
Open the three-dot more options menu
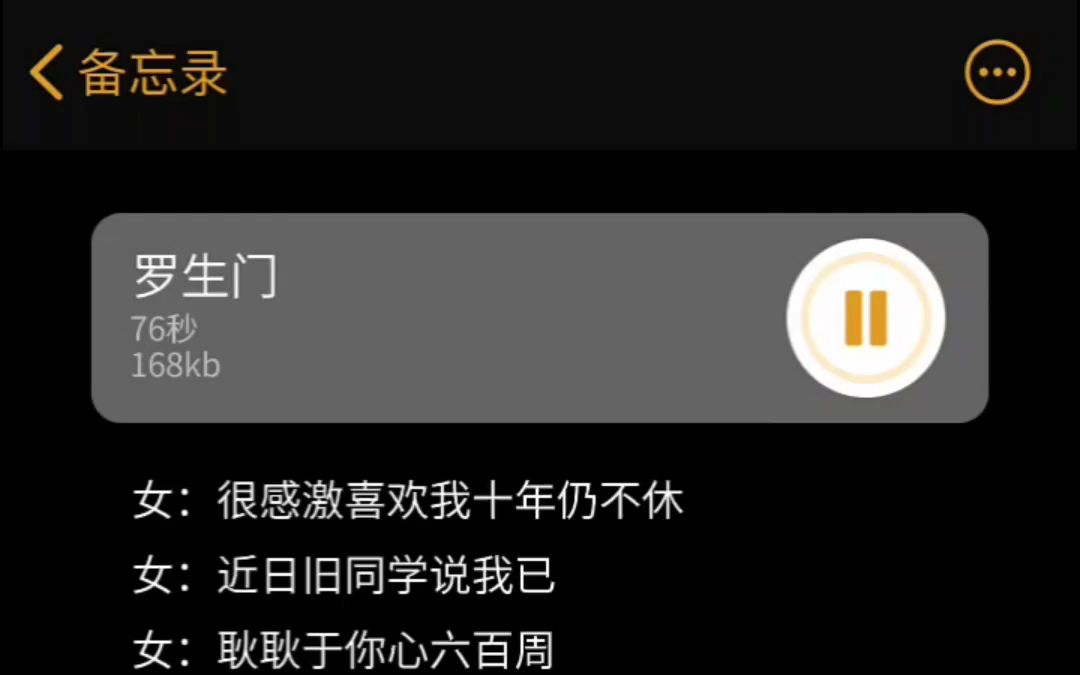(x=996, y=72)
